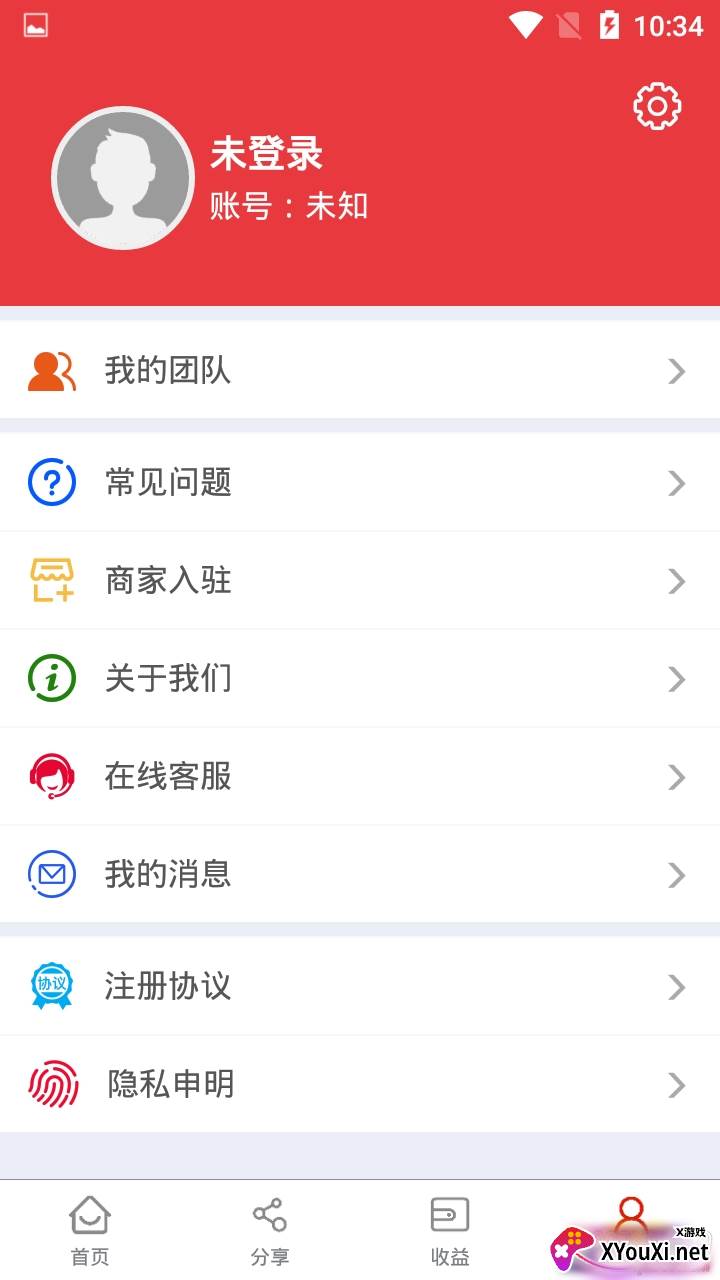The image size is (720, 1280).
Task: Switch to the 收益 tab
Action: [x=450, y=1231]
